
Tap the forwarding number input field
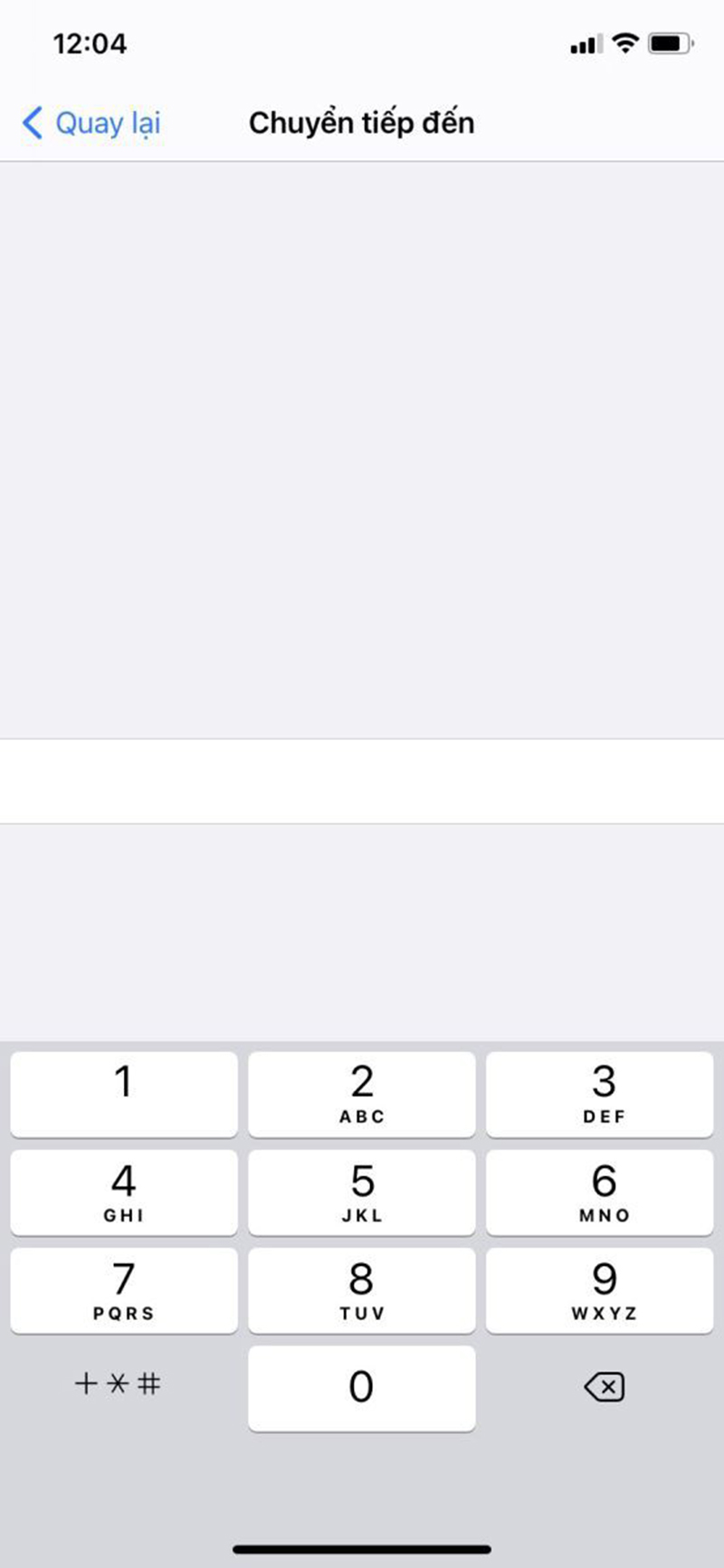pos(362,781)
